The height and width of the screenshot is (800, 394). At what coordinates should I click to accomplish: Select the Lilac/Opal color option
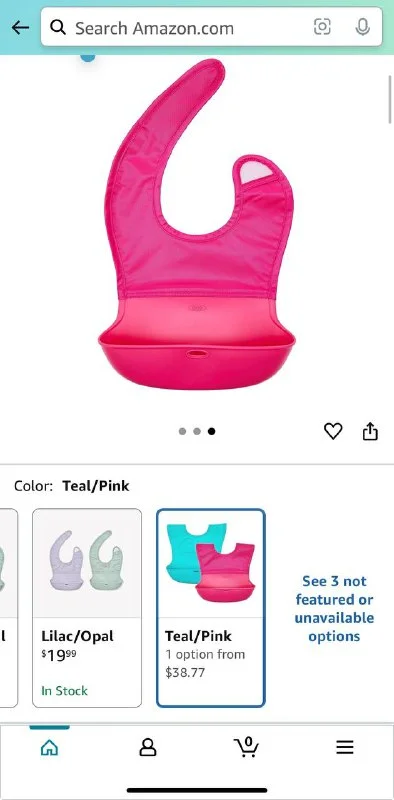tap(87, 608)
